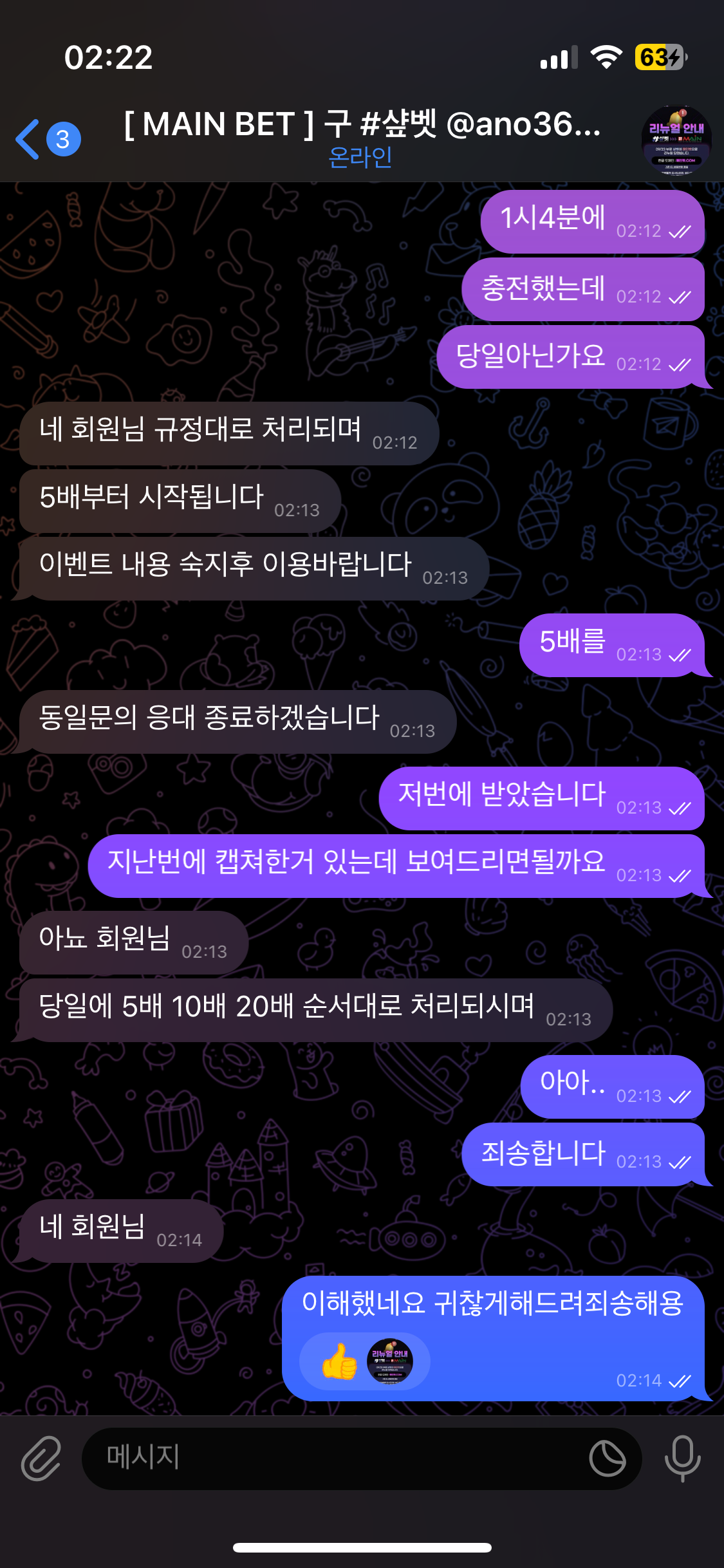The height and width of the screenshot is (1568, 724).
Task: Attach a file with the paperclip
Action: pyautogui.click(x=41, y=1458)
